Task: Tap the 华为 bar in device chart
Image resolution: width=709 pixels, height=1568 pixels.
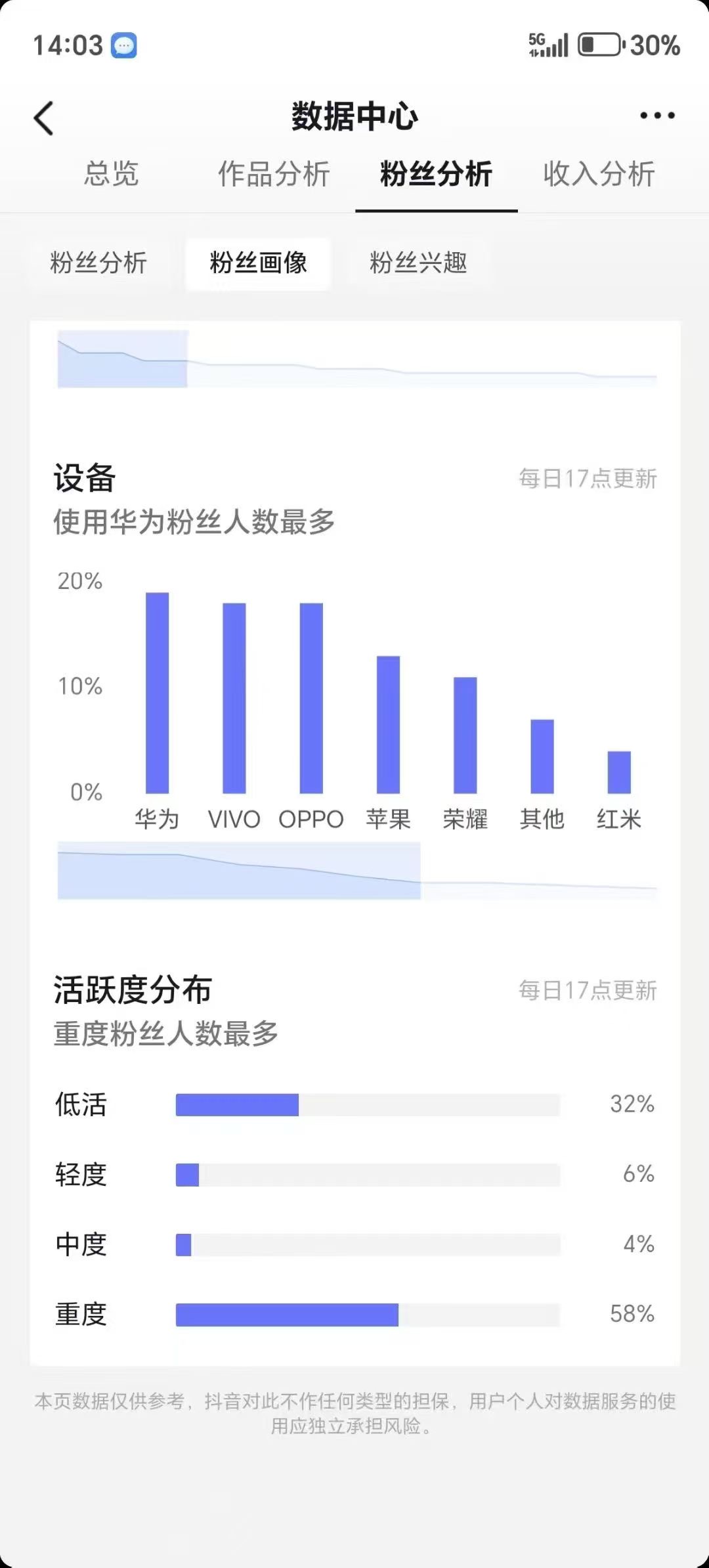Action: tap(157, 693)
